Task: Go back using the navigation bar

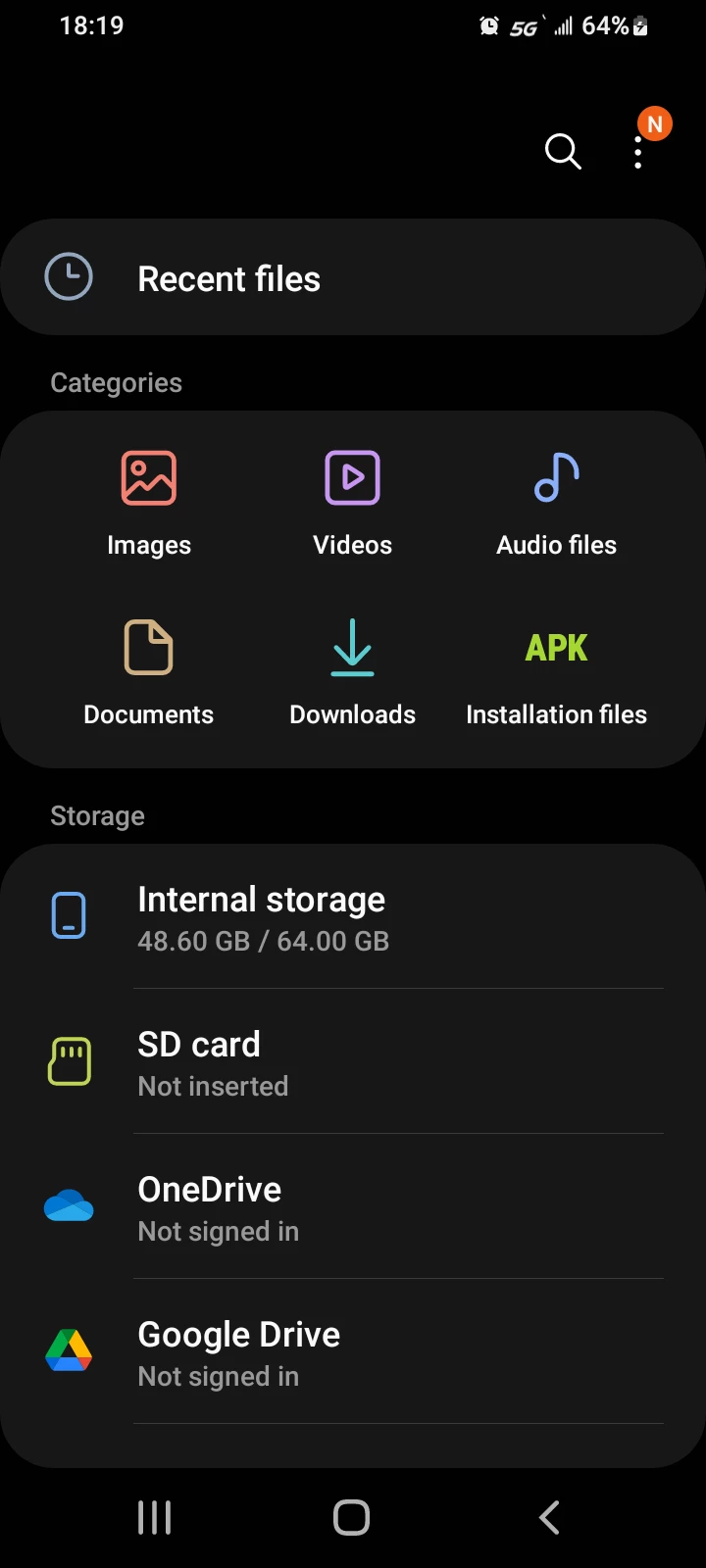Action: 549,1517
